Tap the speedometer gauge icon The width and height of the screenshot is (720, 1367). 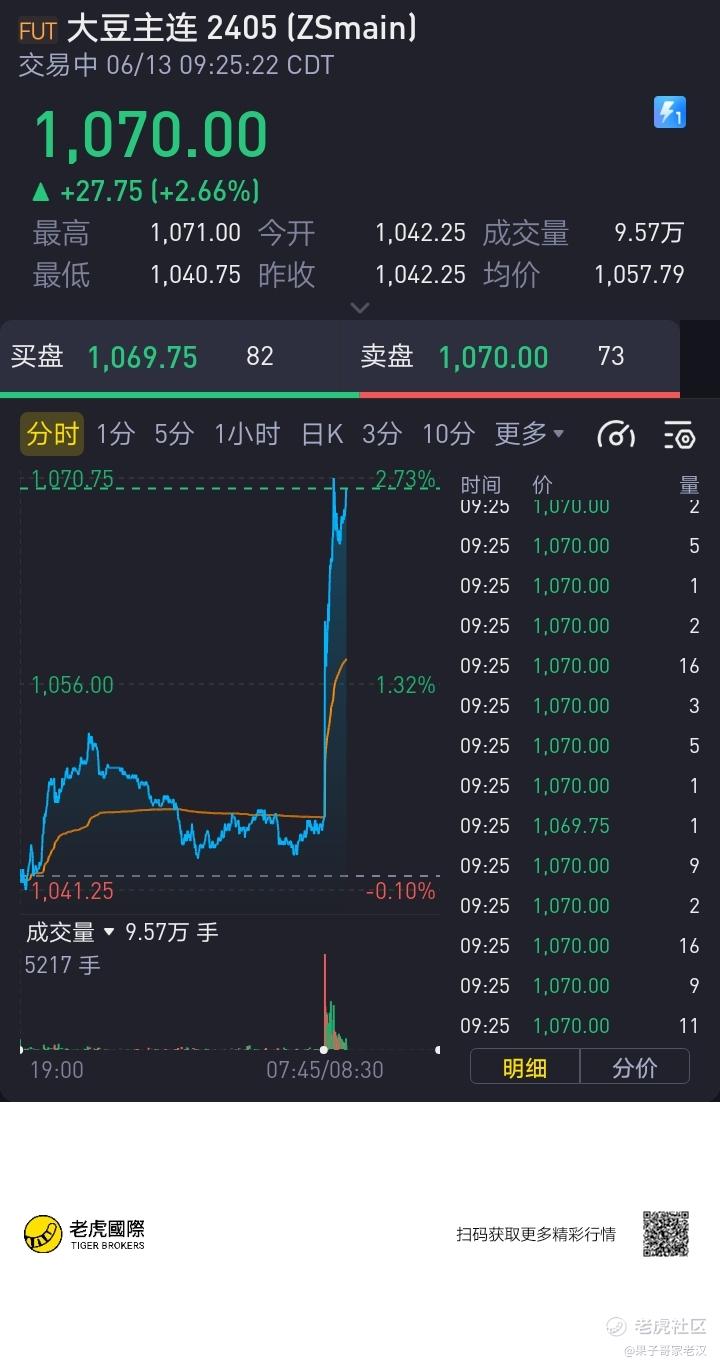click(x=616, y=435)
